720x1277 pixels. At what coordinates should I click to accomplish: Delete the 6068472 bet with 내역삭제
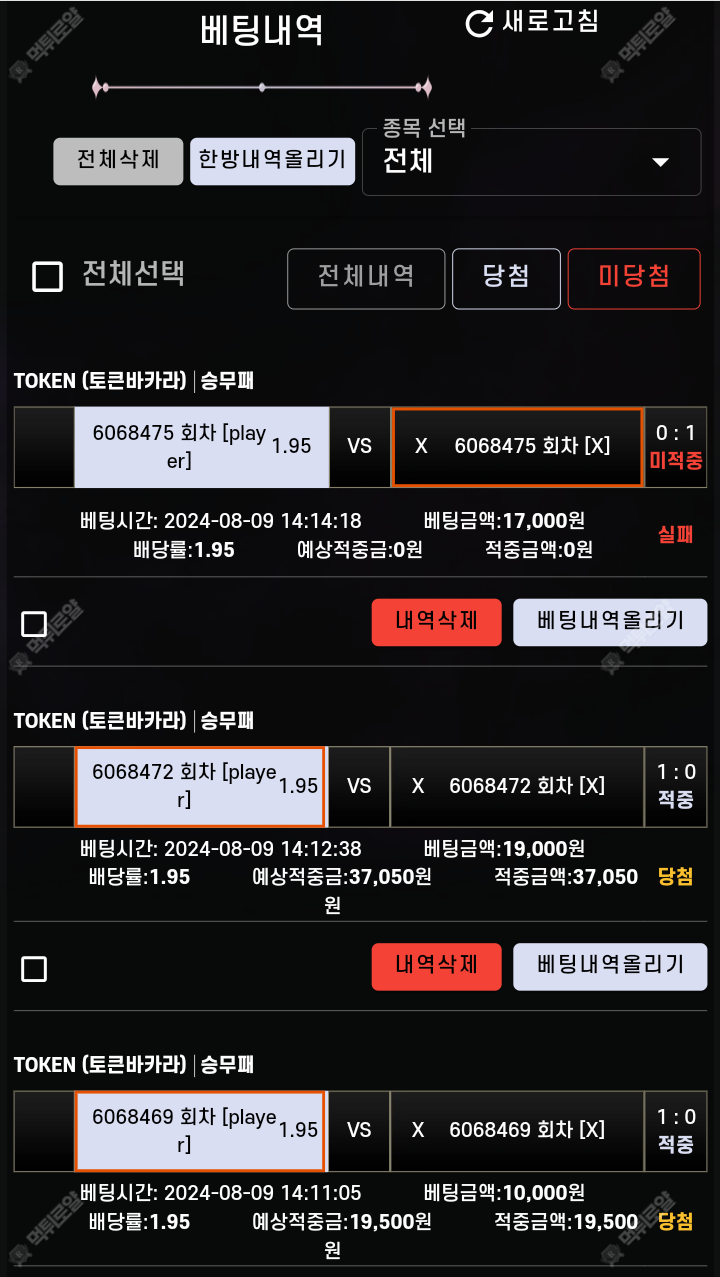coord(436,966)
